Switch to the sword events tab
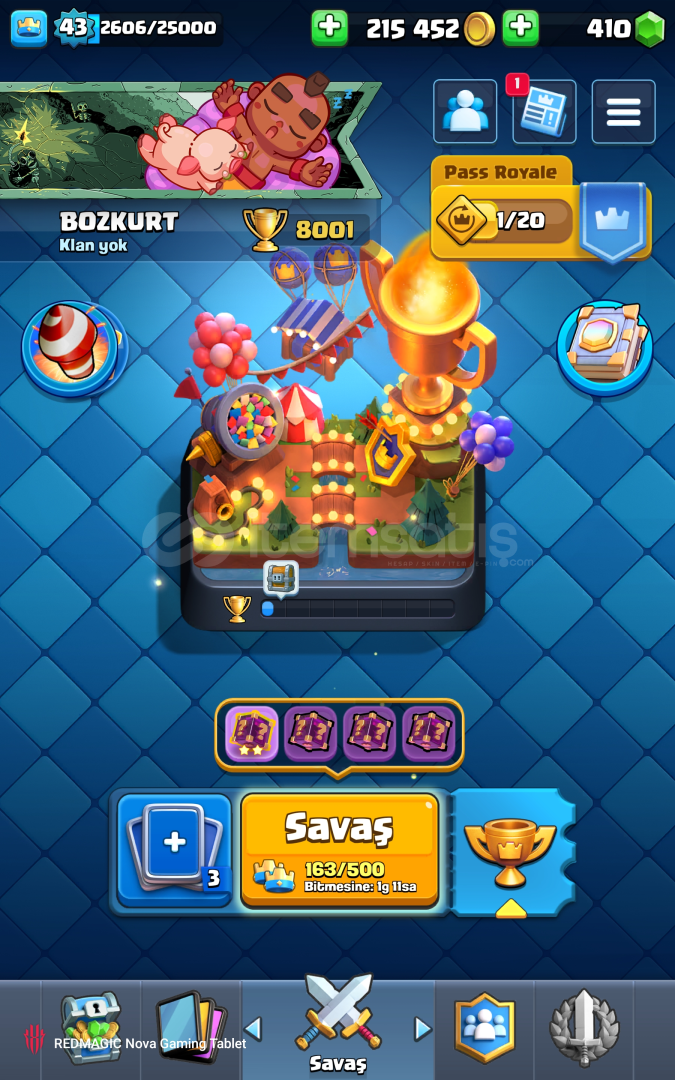675x1080 pixels. (x=584, y=1029)
